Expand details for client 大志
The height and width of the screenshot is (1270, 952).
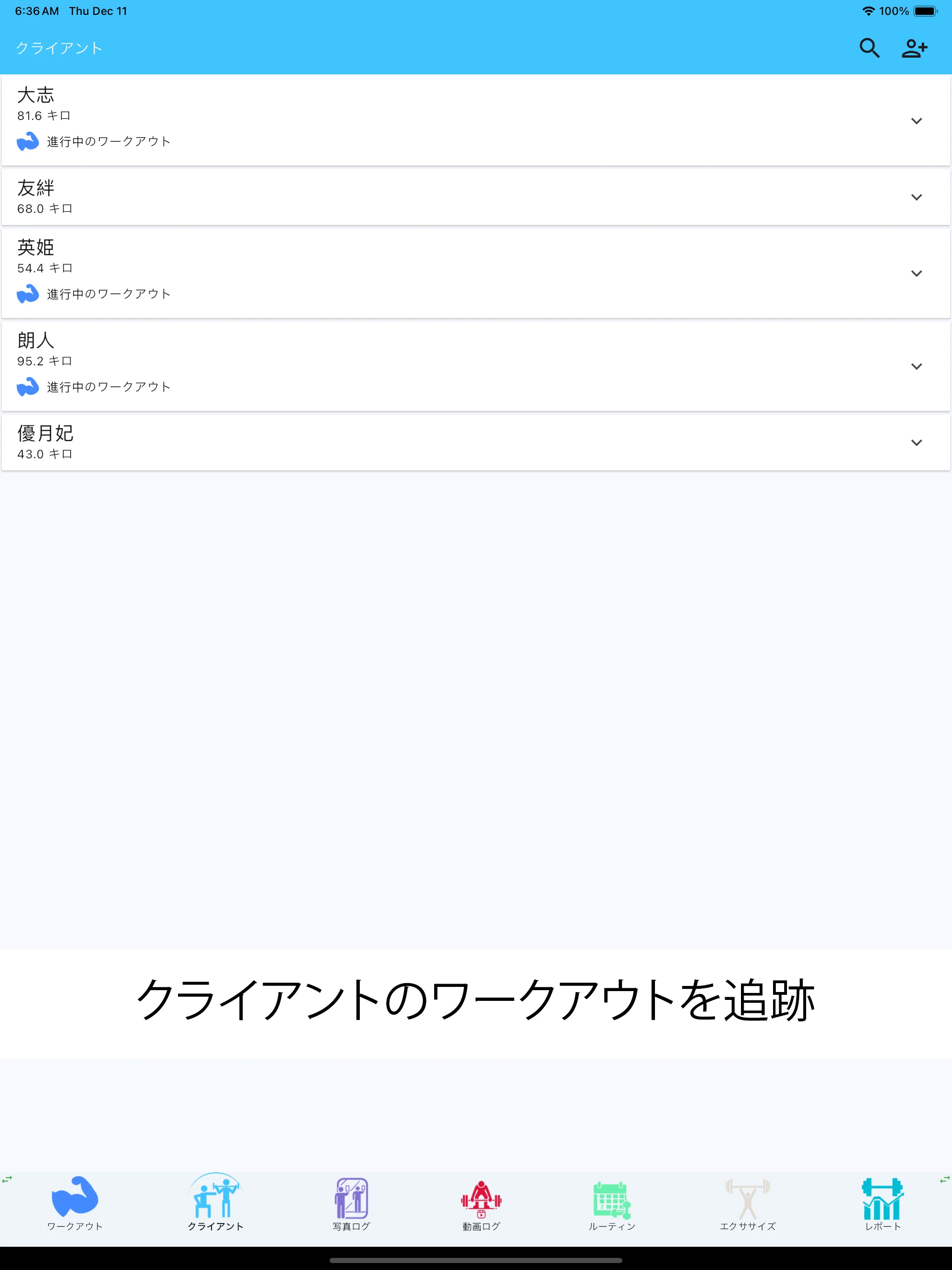click(x=917, y=120)
